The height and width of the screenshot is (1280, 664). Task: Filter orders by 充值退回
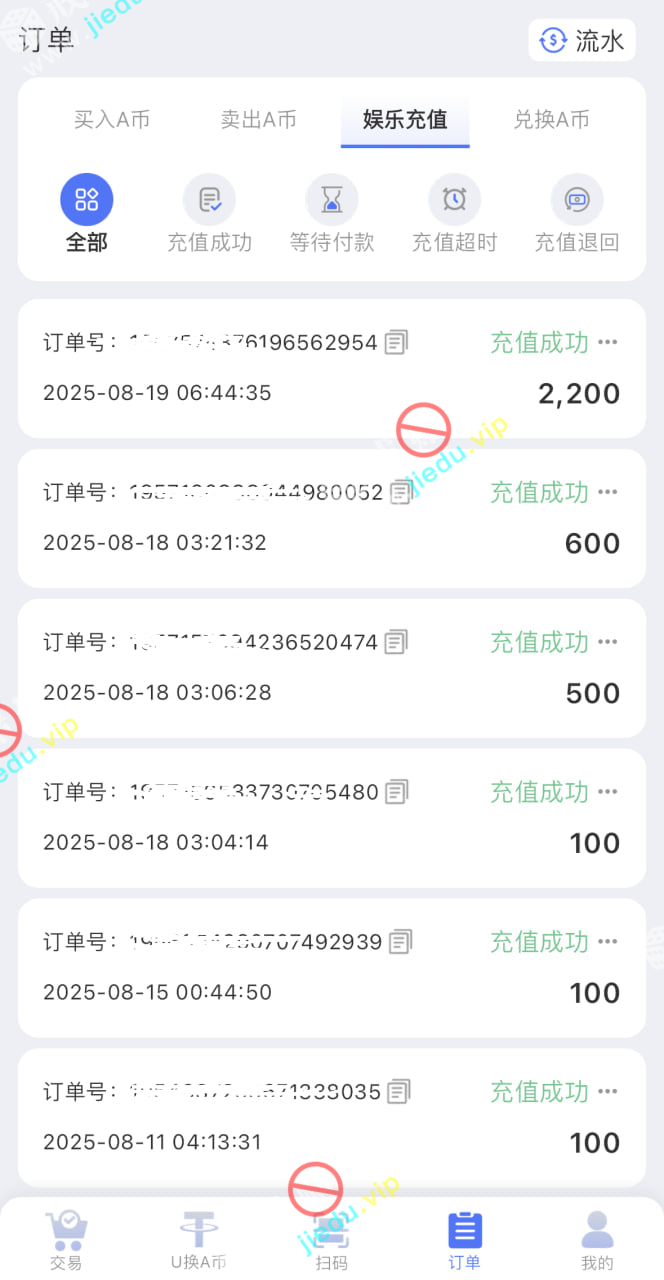[577, 213]
